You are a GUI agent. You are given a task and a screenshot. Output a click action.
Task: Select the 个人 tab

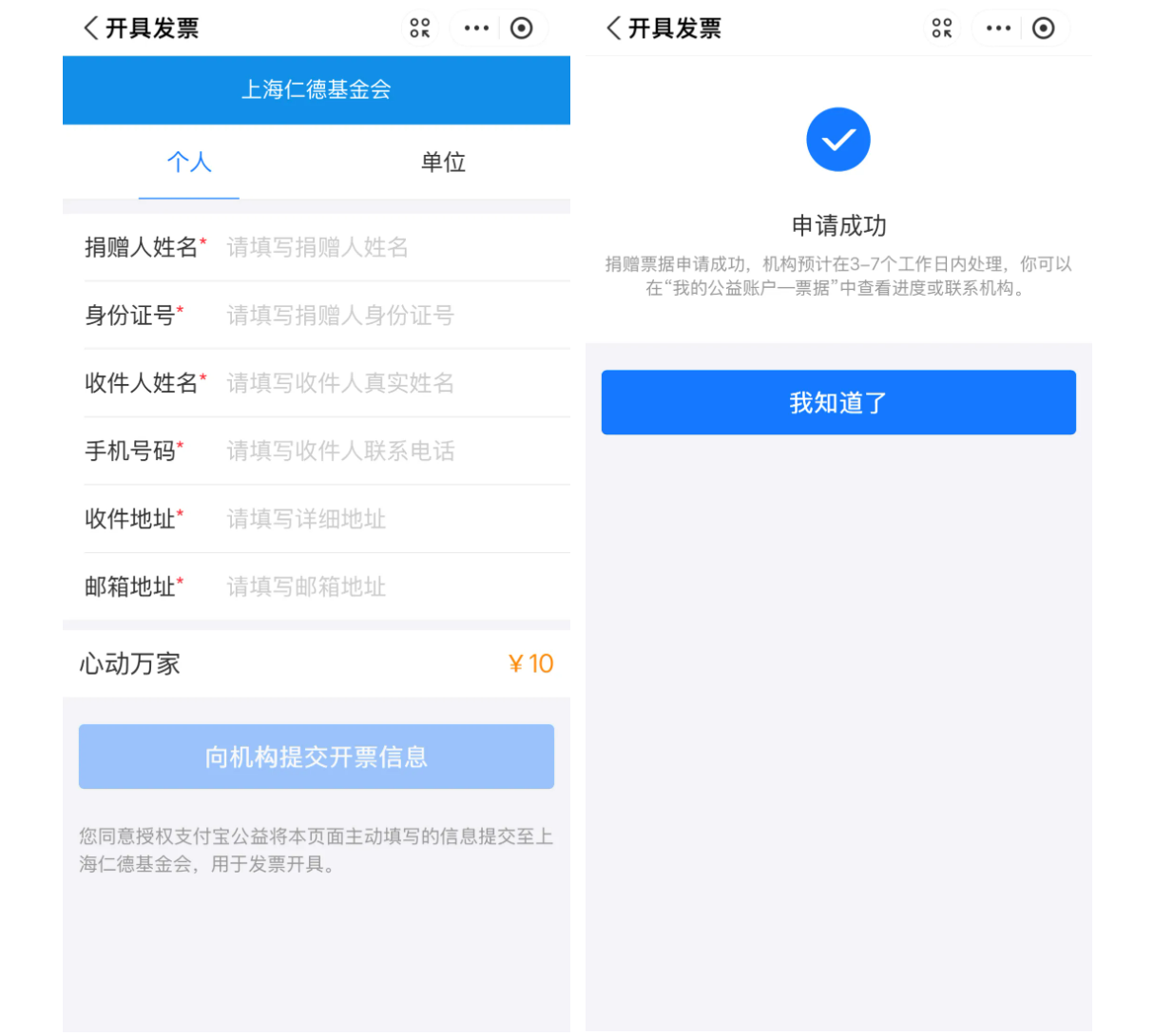[x=189, y=162]
